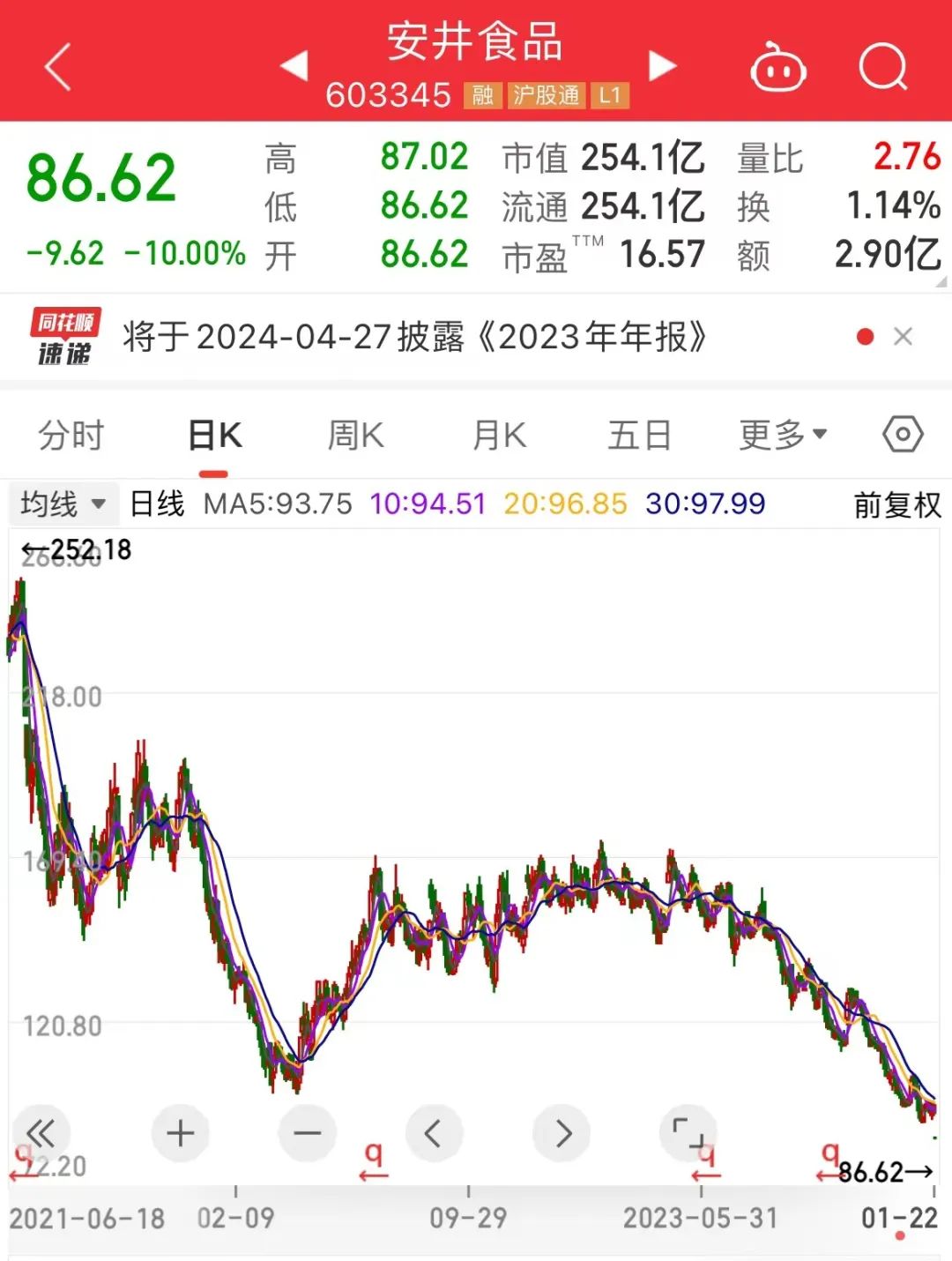The height and width of the screenshot is (1261, 952).
Task: Switch to the 分时 chart tab
Action: (71, 435)
